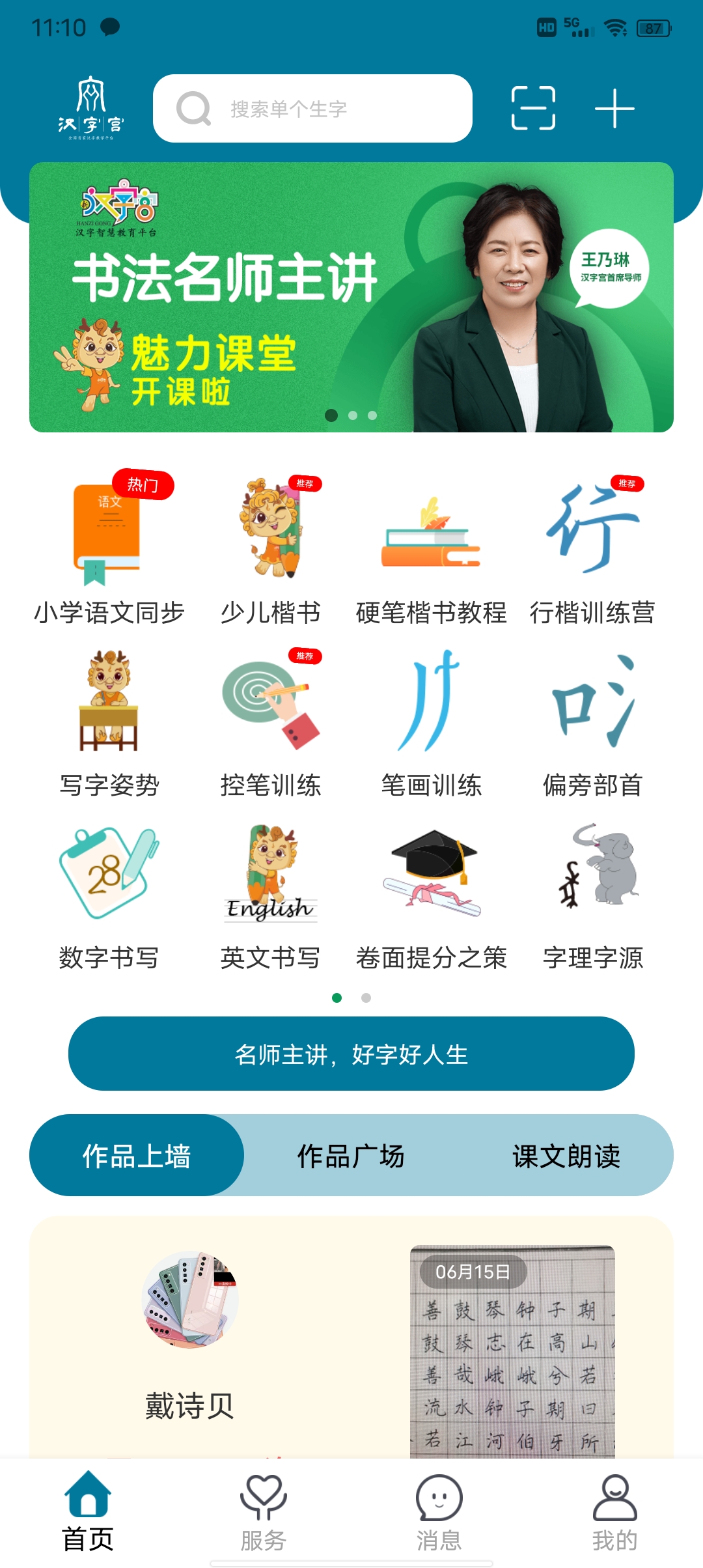The image size is (703, 1568).
Task: Tap the 名师主讲，好字好人生 button
Action: (x=351, y=1054)
